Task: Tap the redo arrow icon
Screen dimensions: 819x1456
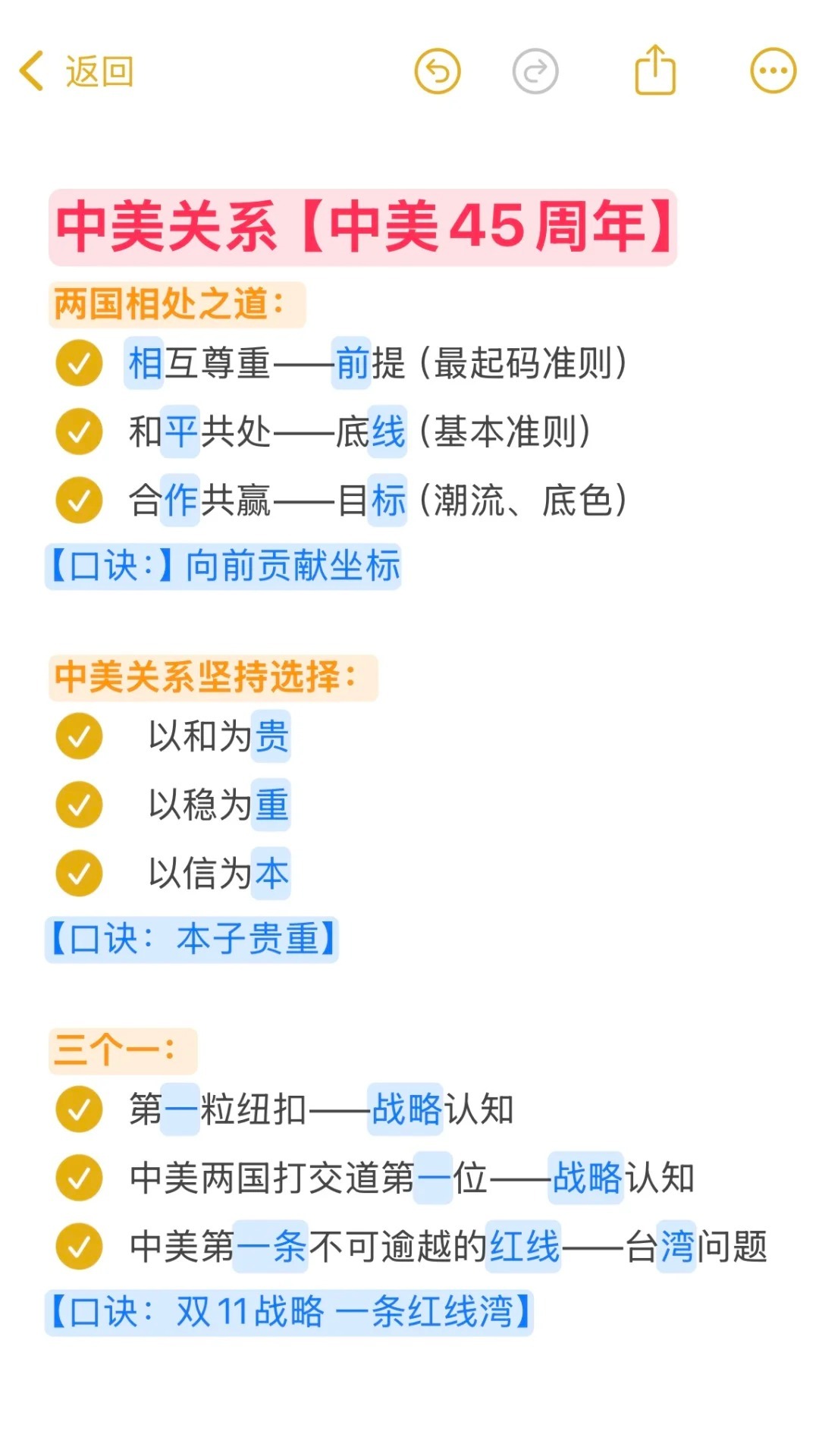Action: 534,70
